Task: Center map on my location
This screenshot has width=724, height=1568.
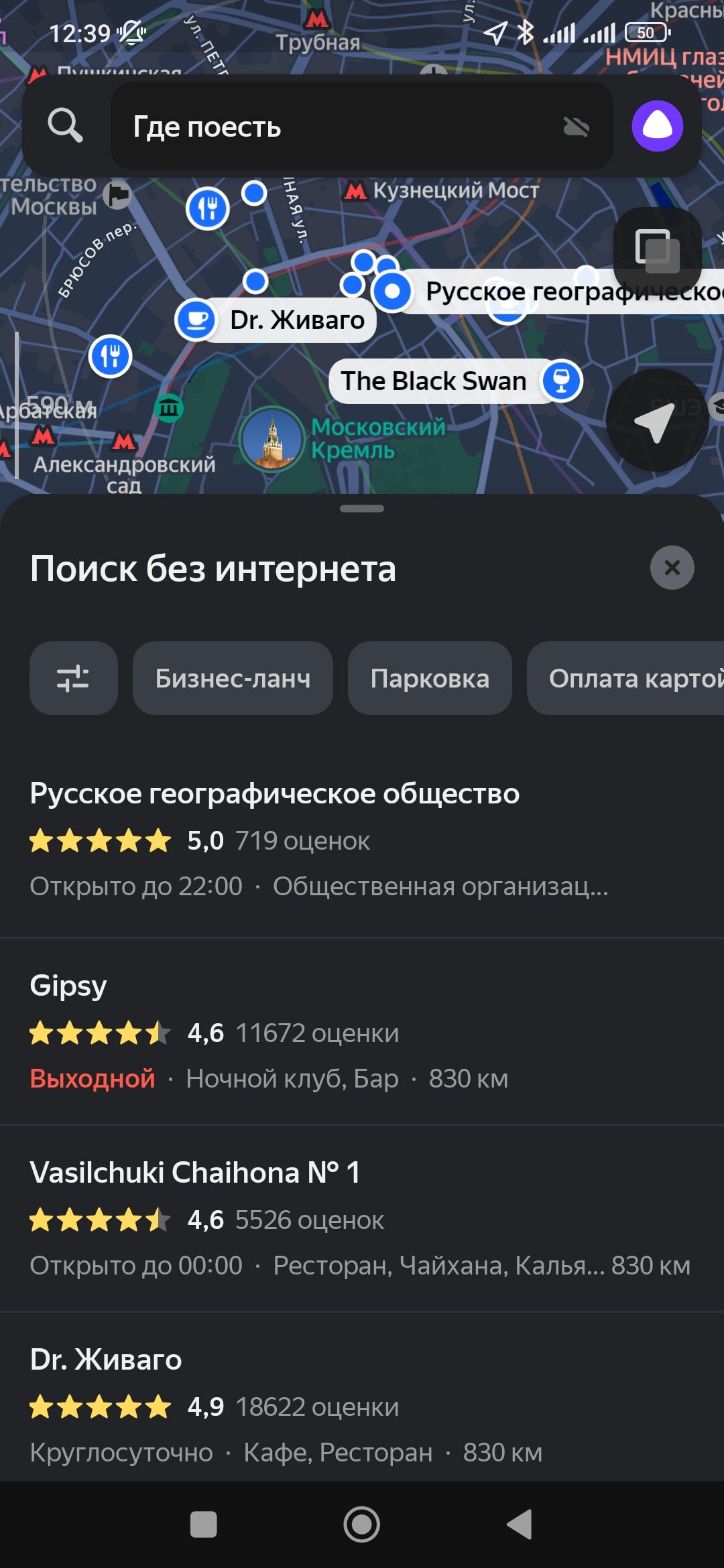Action: 656,421
